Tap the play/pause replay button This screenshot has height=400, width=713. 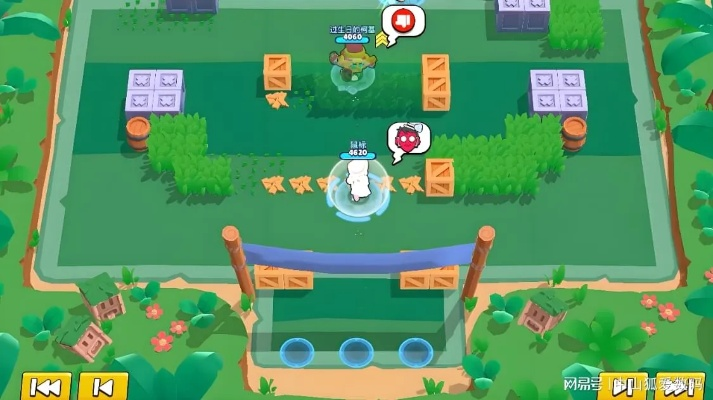[x=623, y=388]
